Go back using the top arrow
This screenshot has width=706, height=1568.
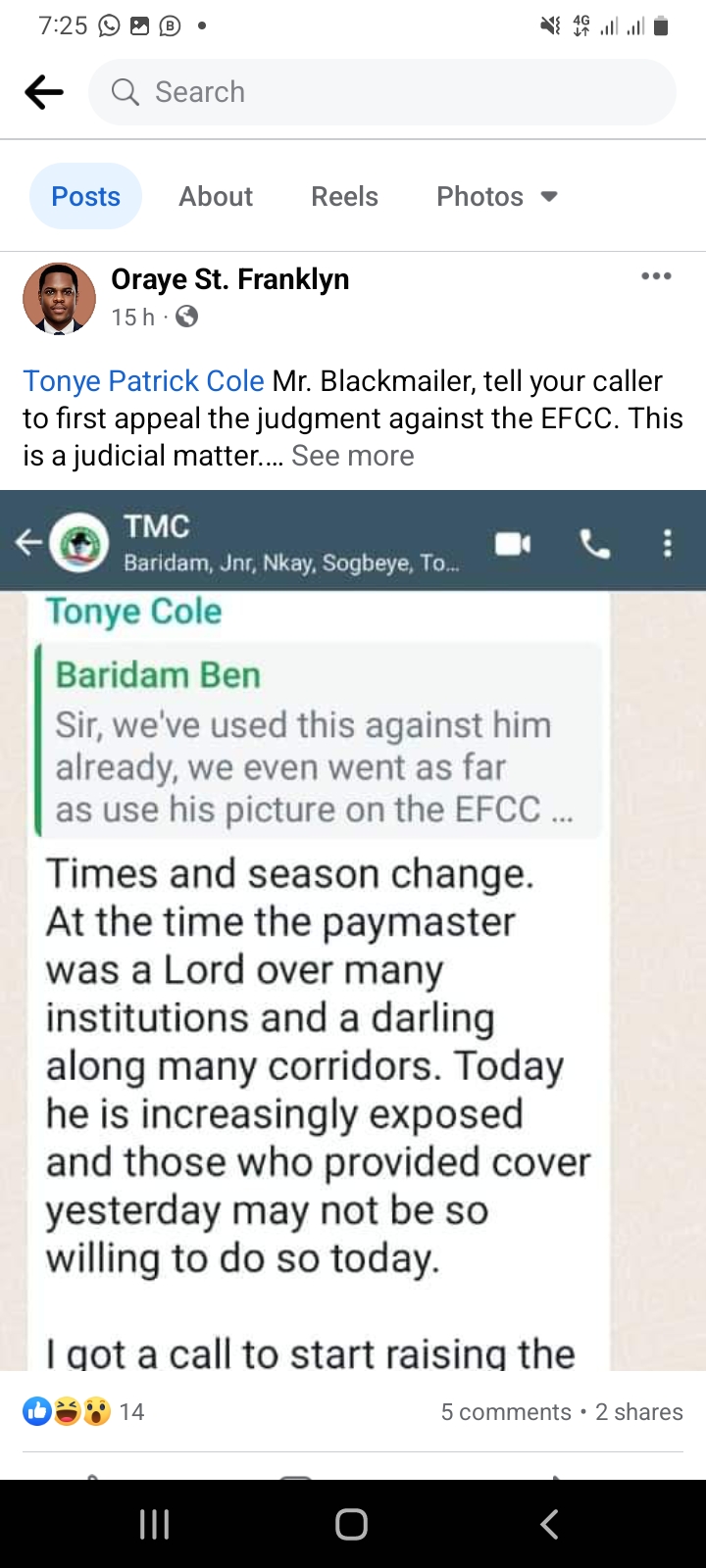(x=44, y=92)
